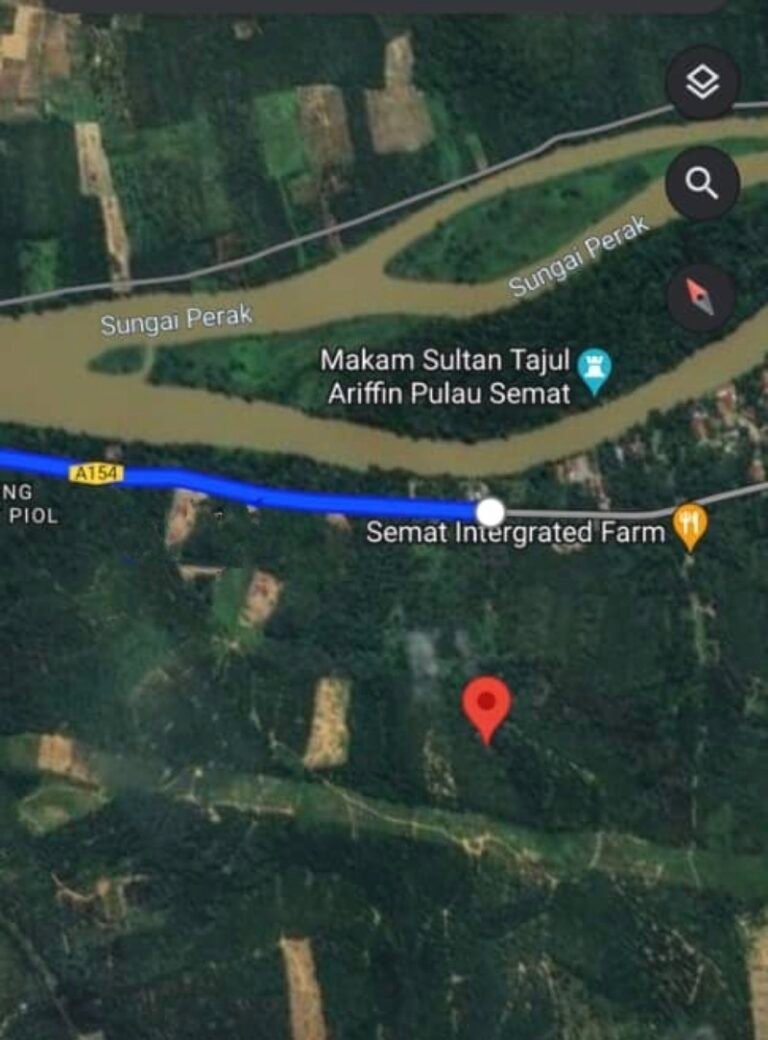This screenshot has height=1040, width=768.
Task: Search along the route
Action: click(702, 184)
